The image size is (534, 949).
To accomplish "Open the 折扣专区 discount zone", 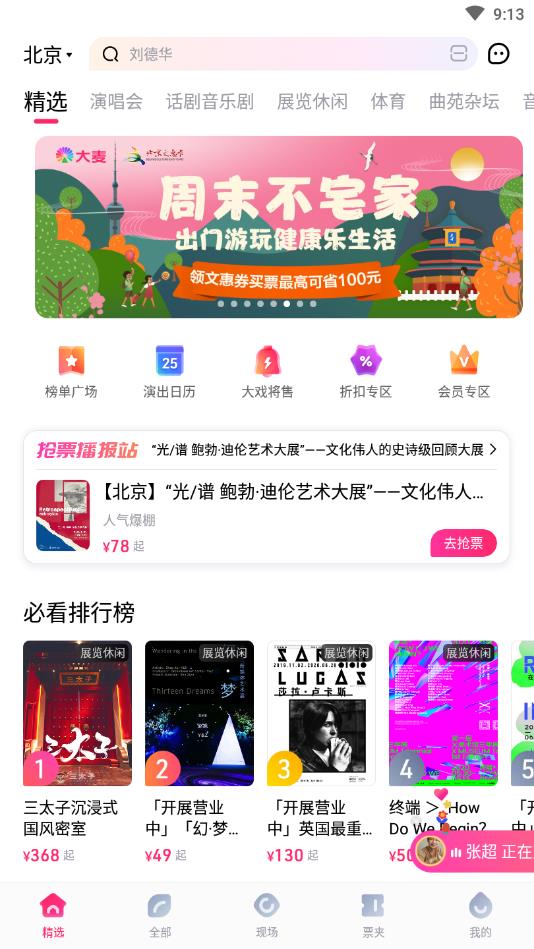I will 366,372.
